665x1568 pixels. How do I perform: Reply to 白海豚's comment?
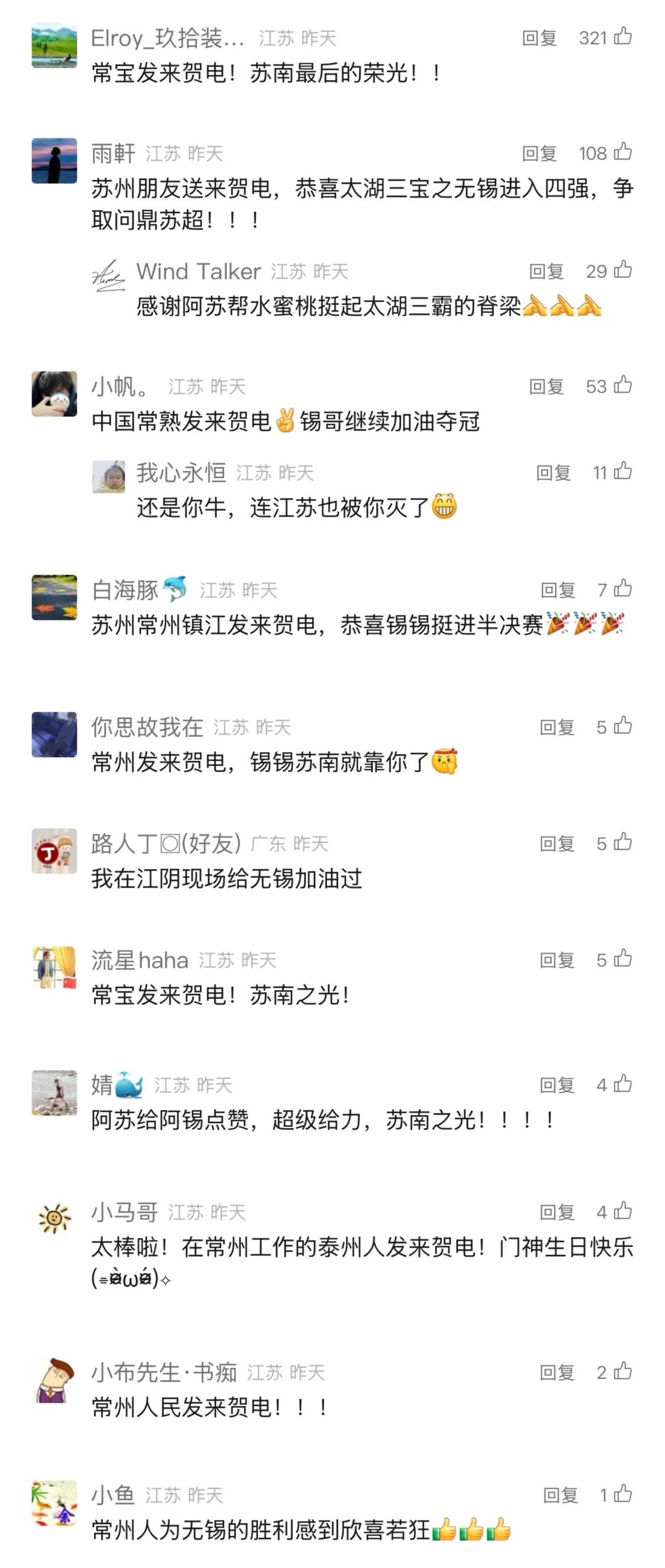coord(557,590)
